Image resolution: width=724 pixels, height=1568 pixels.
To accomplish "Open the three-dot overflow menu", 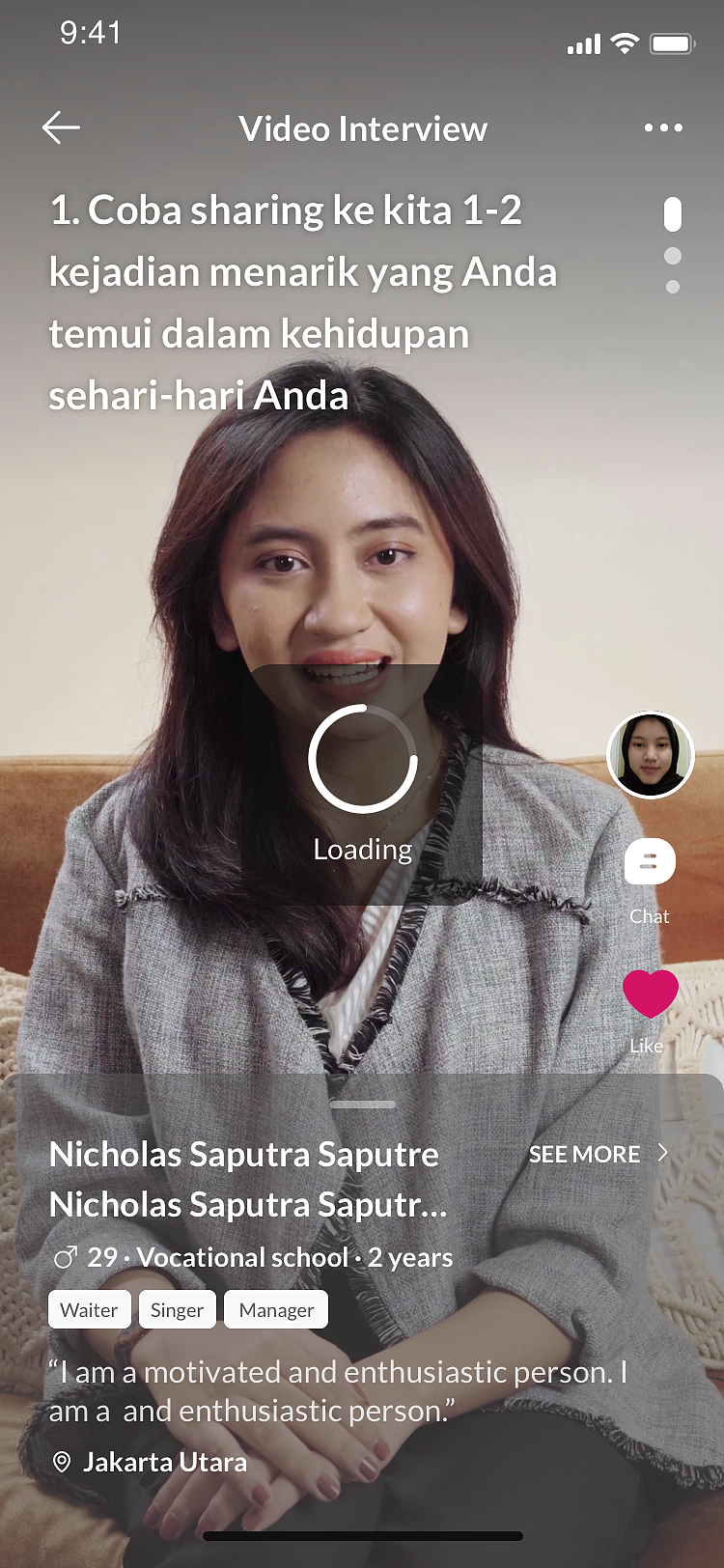I will [663, 127].
